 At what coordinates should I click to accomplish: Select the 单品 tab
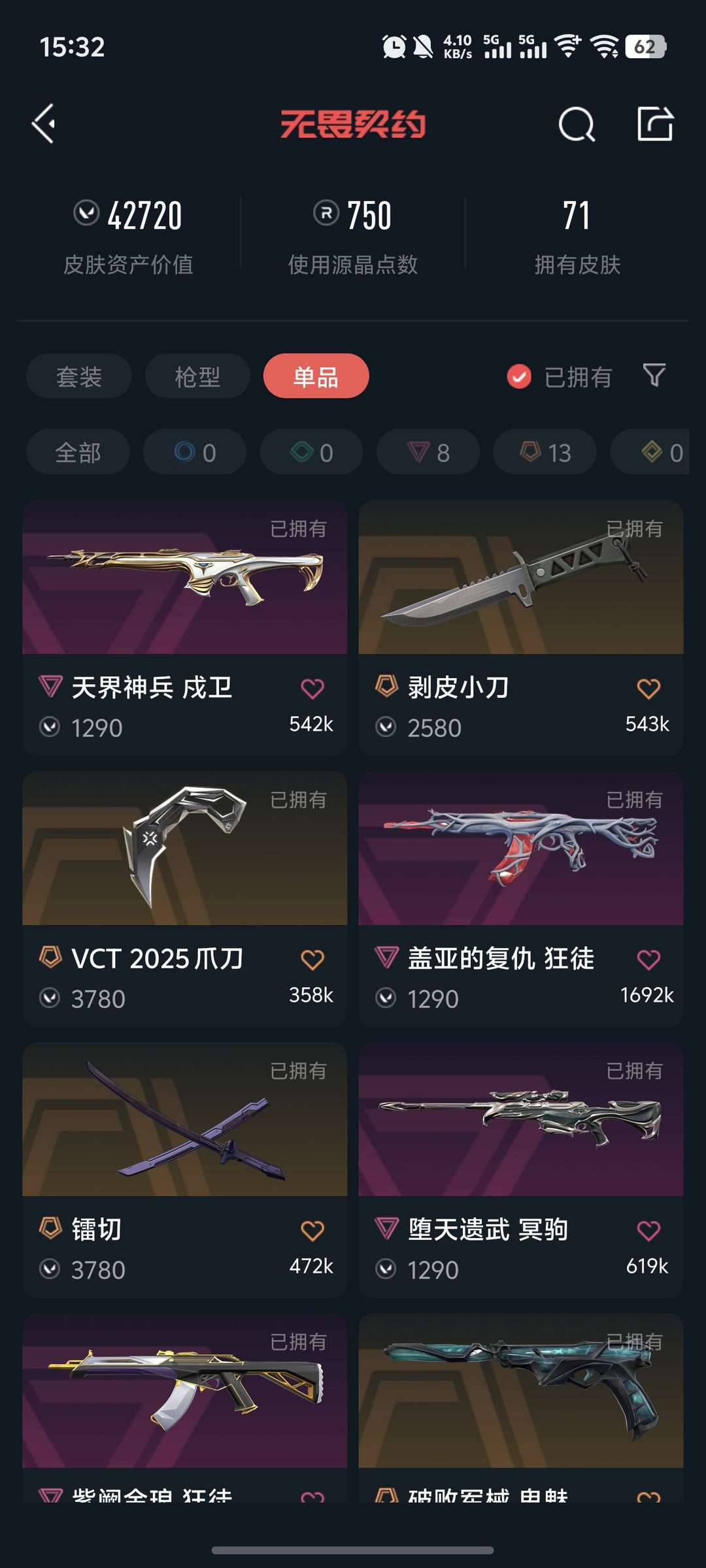click(x=316, y=376)
